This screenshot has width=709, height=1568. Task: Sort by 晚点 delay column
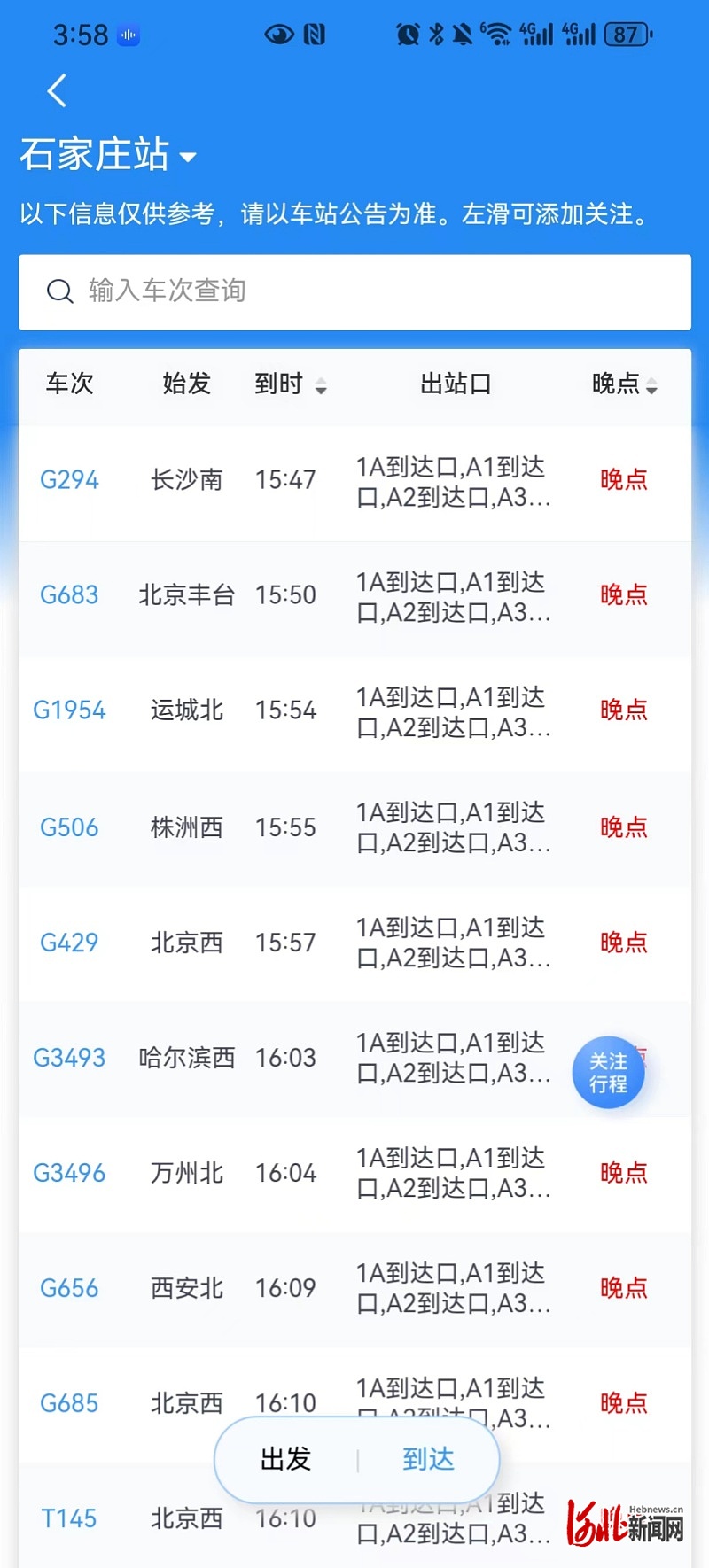tap(624, 384)
